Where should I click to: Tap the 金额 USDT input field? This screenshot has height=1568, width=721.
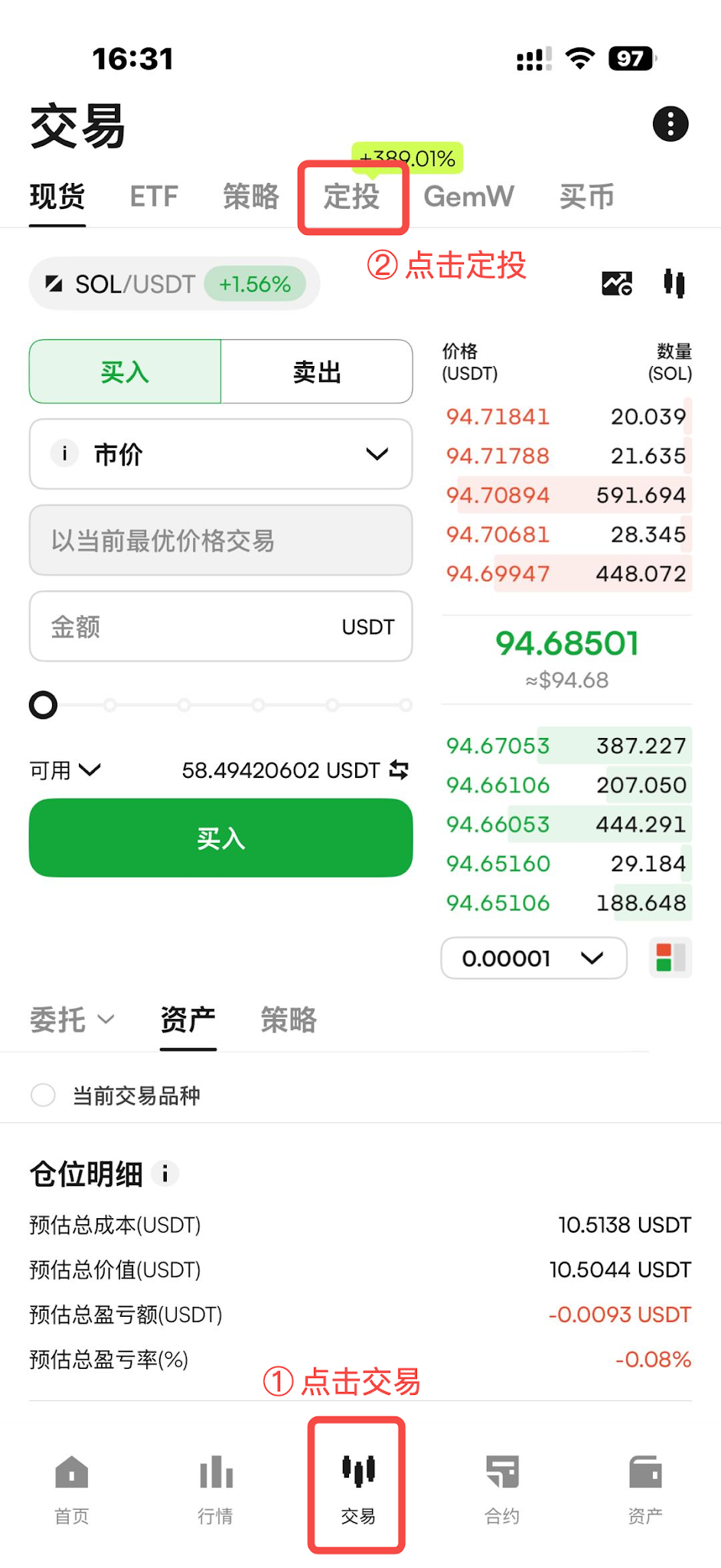point(220,626)
